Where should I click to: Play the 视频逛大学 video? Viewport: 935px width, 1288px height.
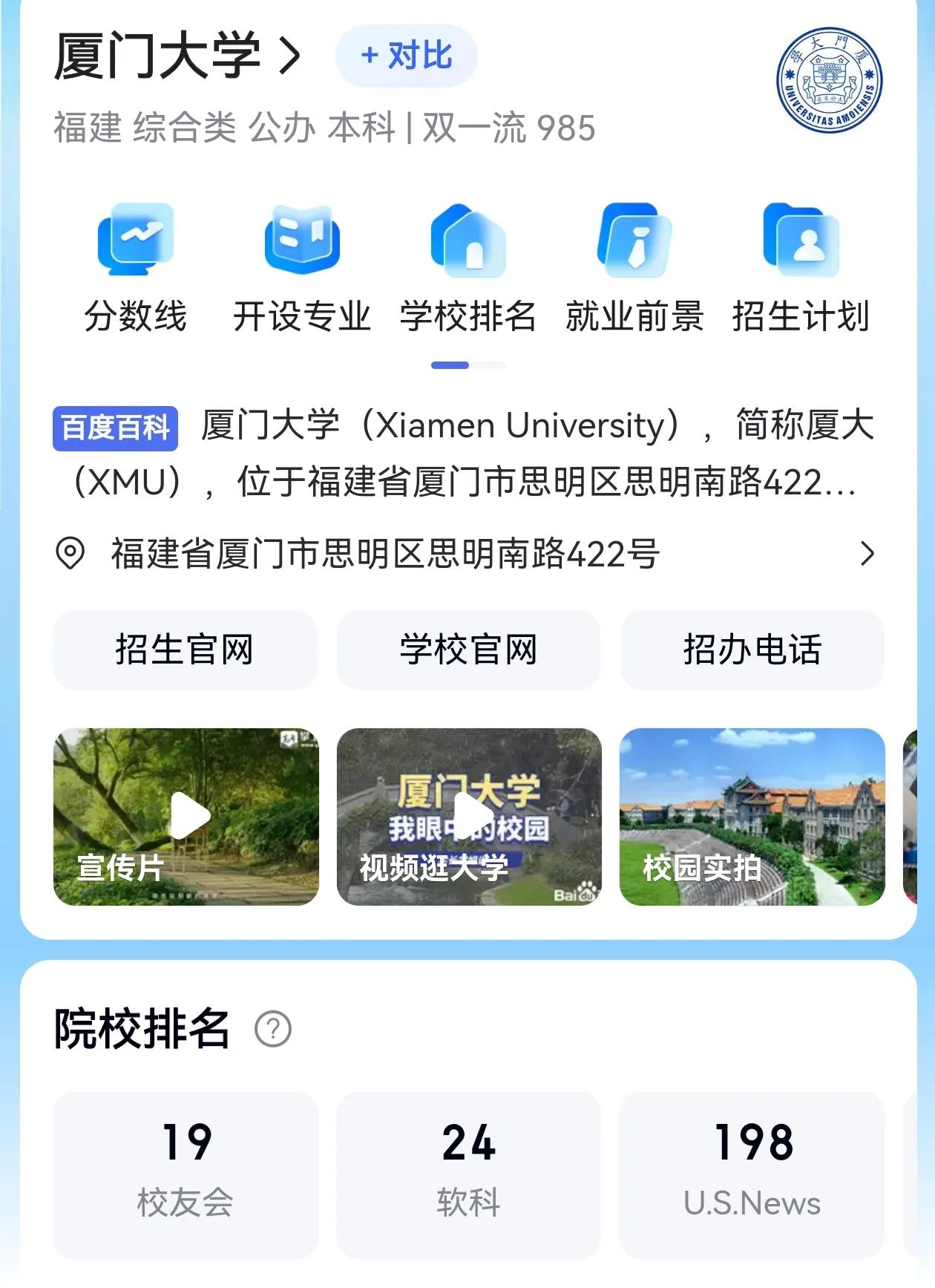[x=469, y=817]
